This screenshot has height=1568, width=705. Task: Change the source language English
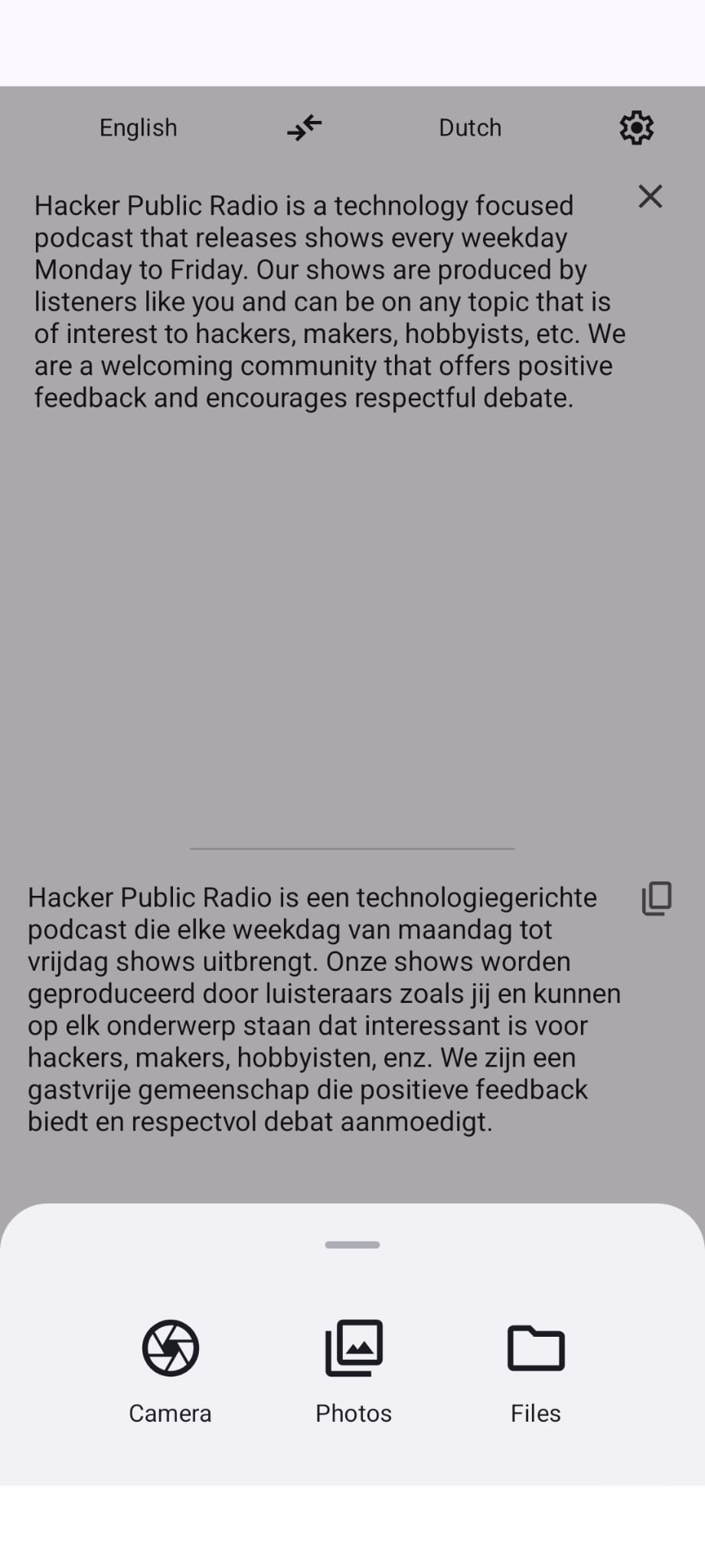coord(139,128)
